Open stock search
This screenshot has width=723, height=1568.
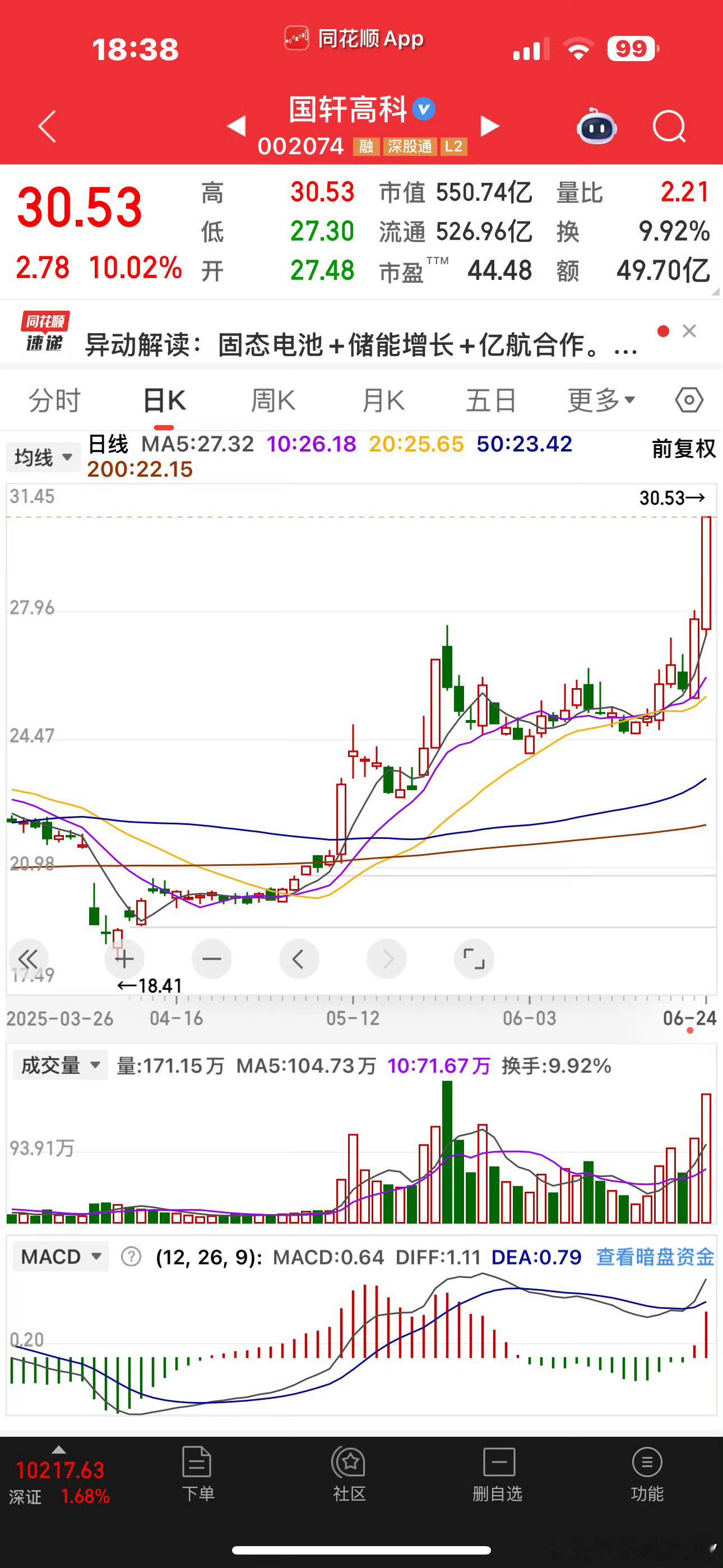669,126
